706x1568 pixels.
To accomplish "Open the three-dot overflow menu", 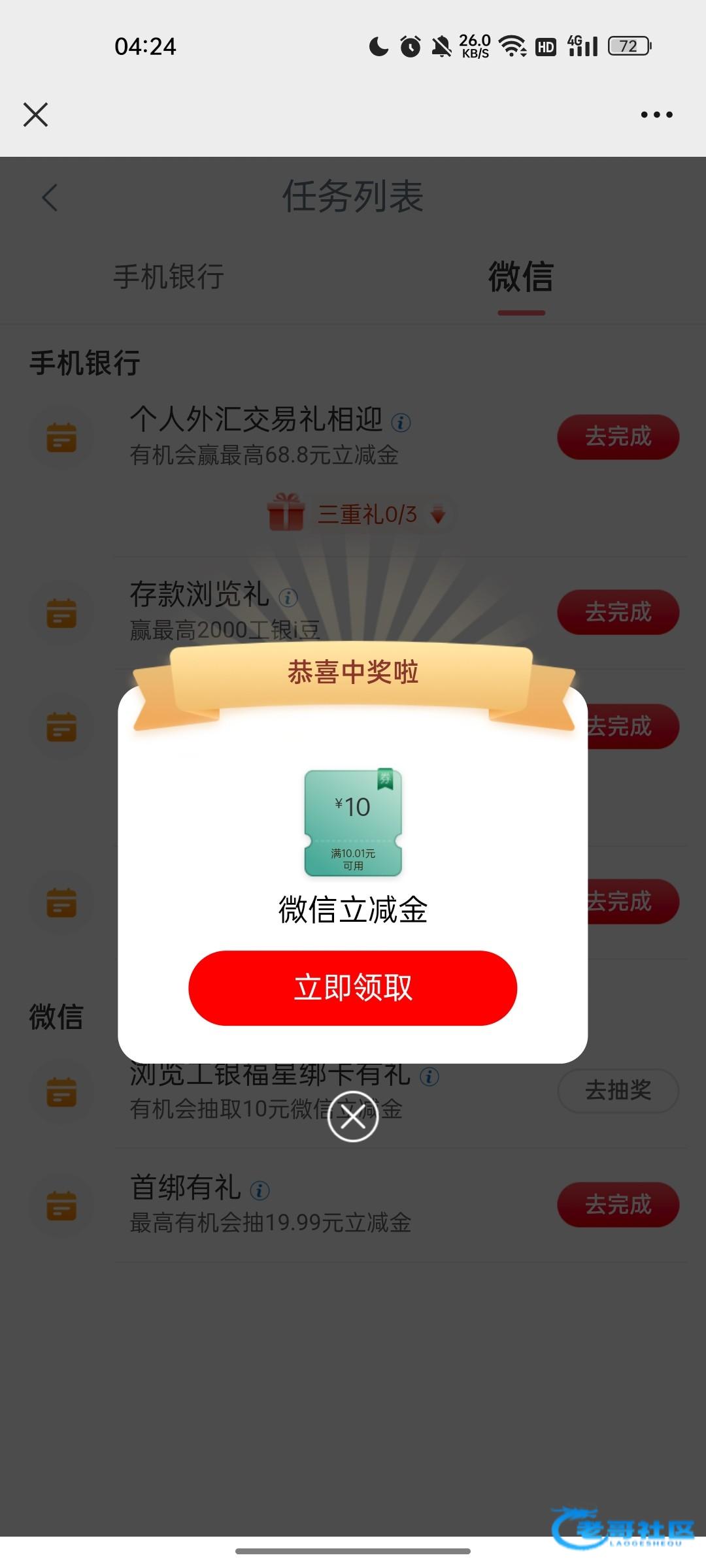I will [656, 115].
